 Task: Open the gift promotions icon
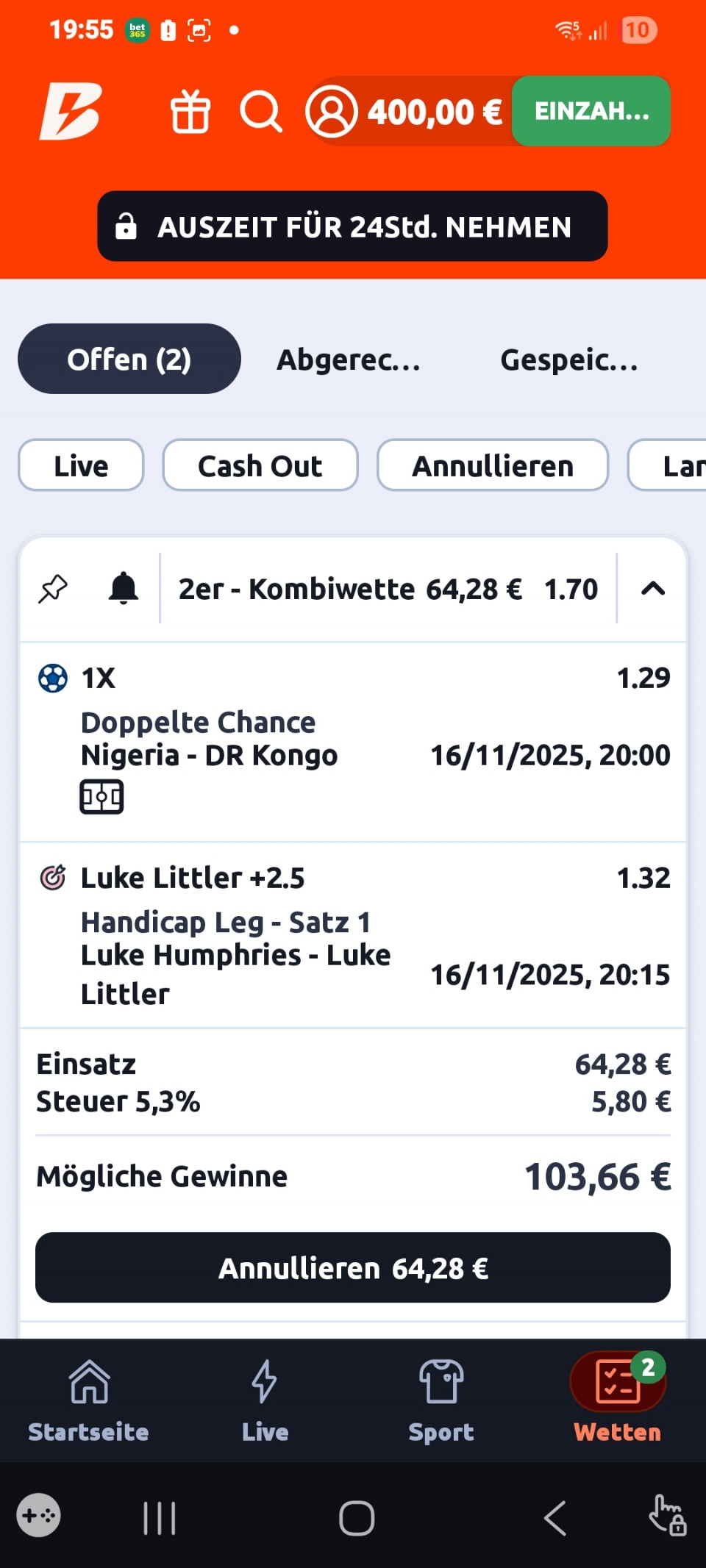point(190,112)
